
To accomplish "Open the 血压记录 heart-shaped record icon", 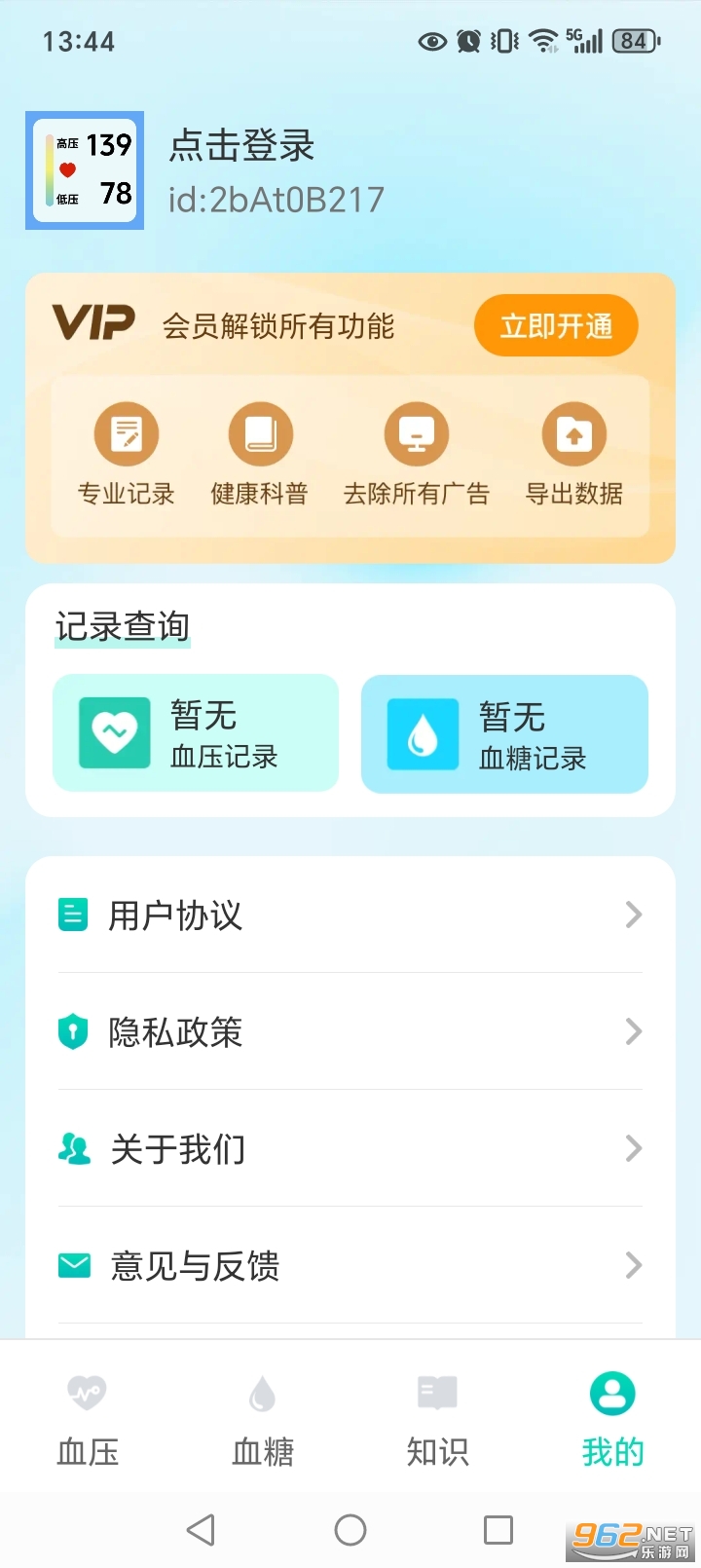I will (115, 732).
